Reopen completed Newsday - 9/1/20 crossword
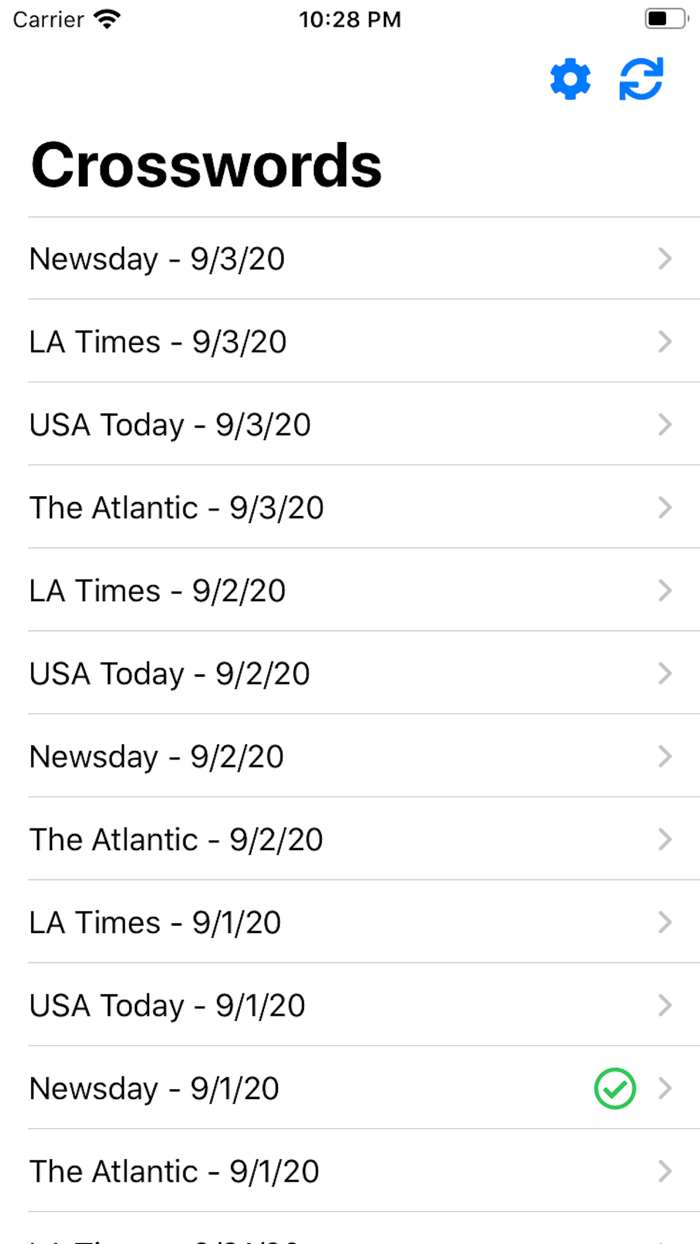 pos(350,1089)
